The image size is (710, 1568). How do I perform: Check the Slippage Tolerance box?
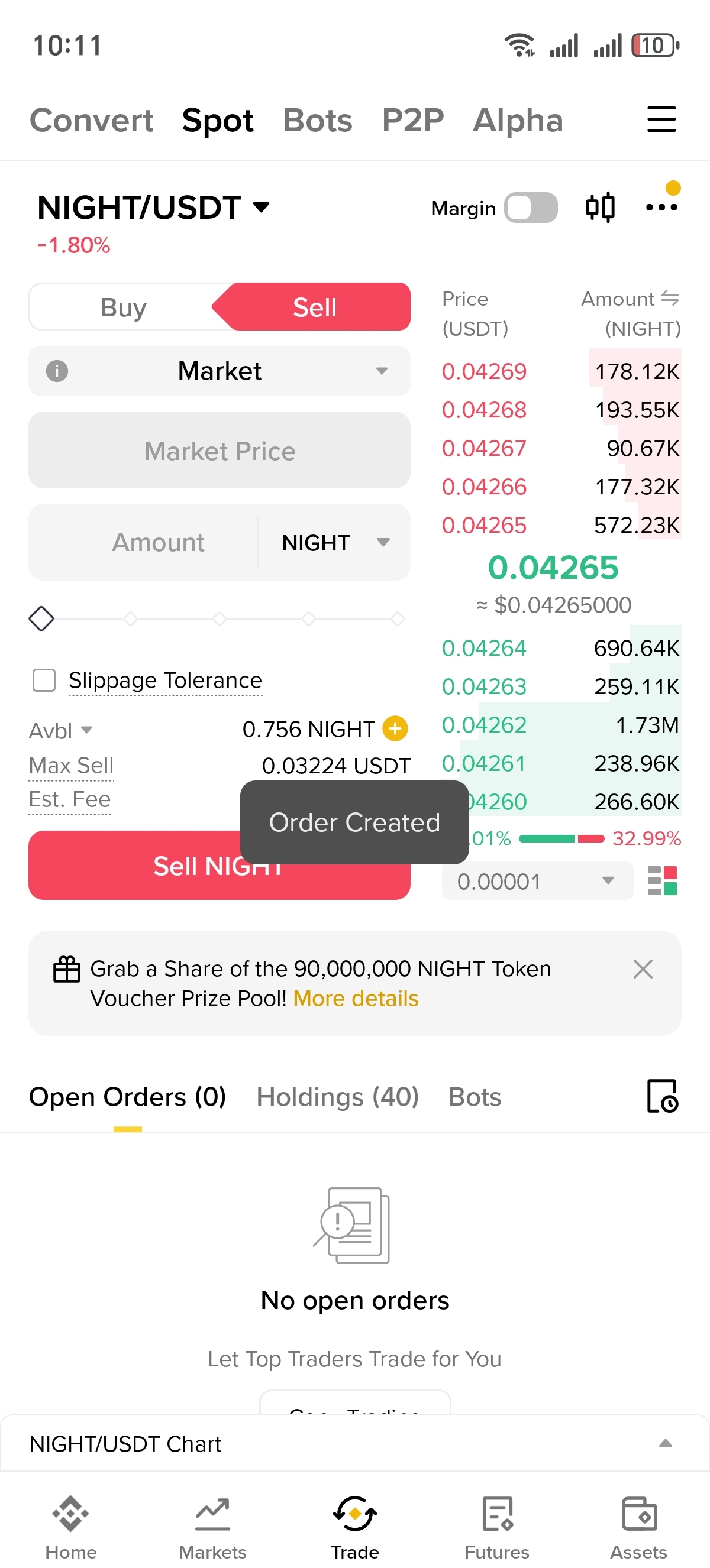[x=44, y=680]
